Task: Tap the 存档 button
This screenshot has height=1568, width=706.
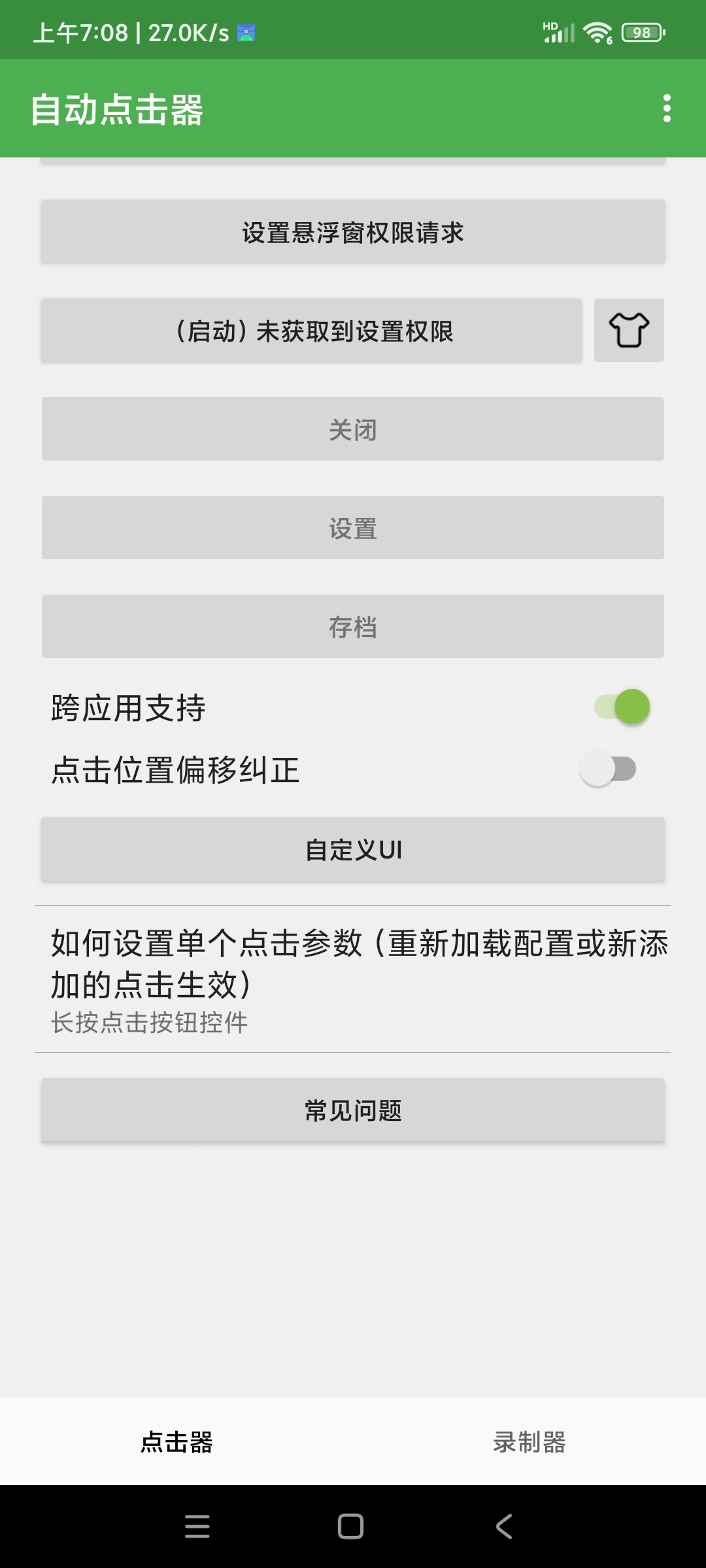Action: (353, 627)
